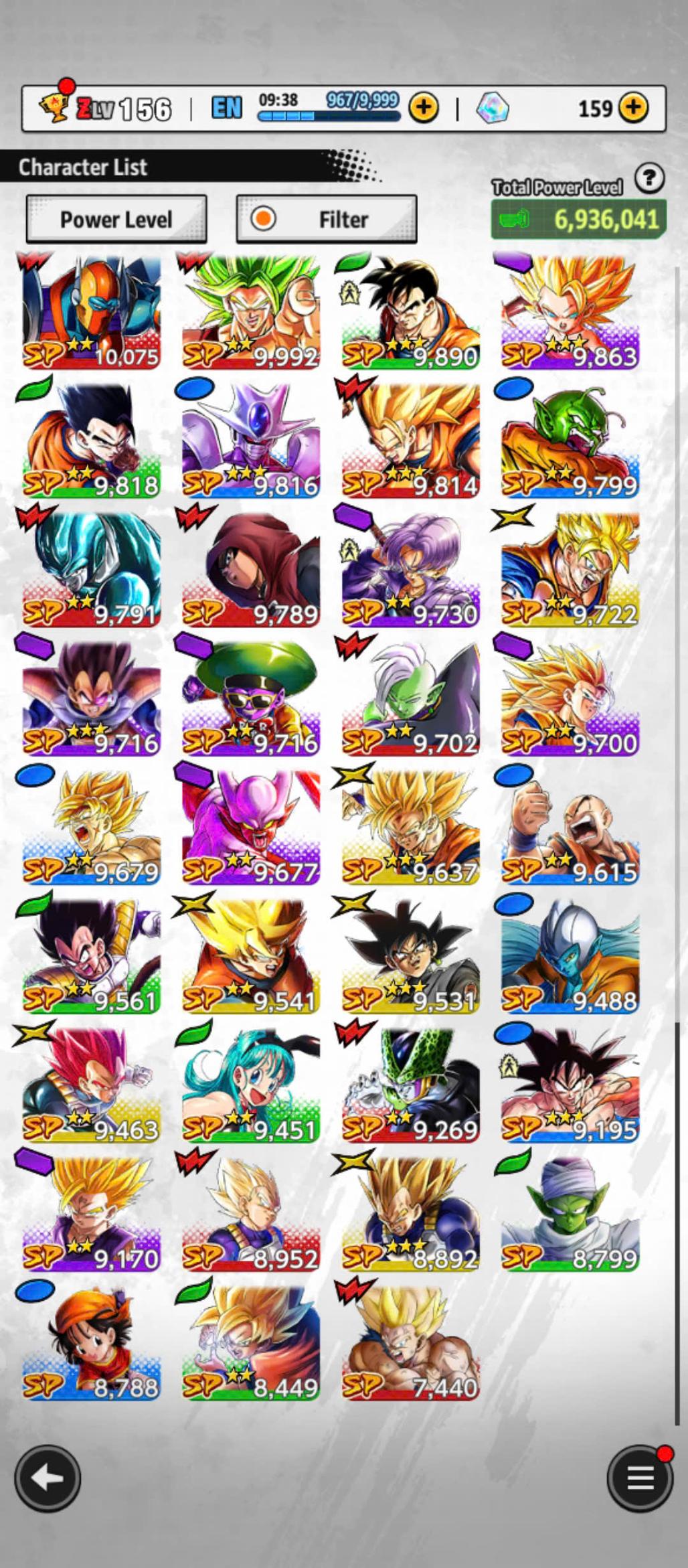Open the Filter options
The image size is (688, 1568).
pyautogui.click(x=327, y=219)
